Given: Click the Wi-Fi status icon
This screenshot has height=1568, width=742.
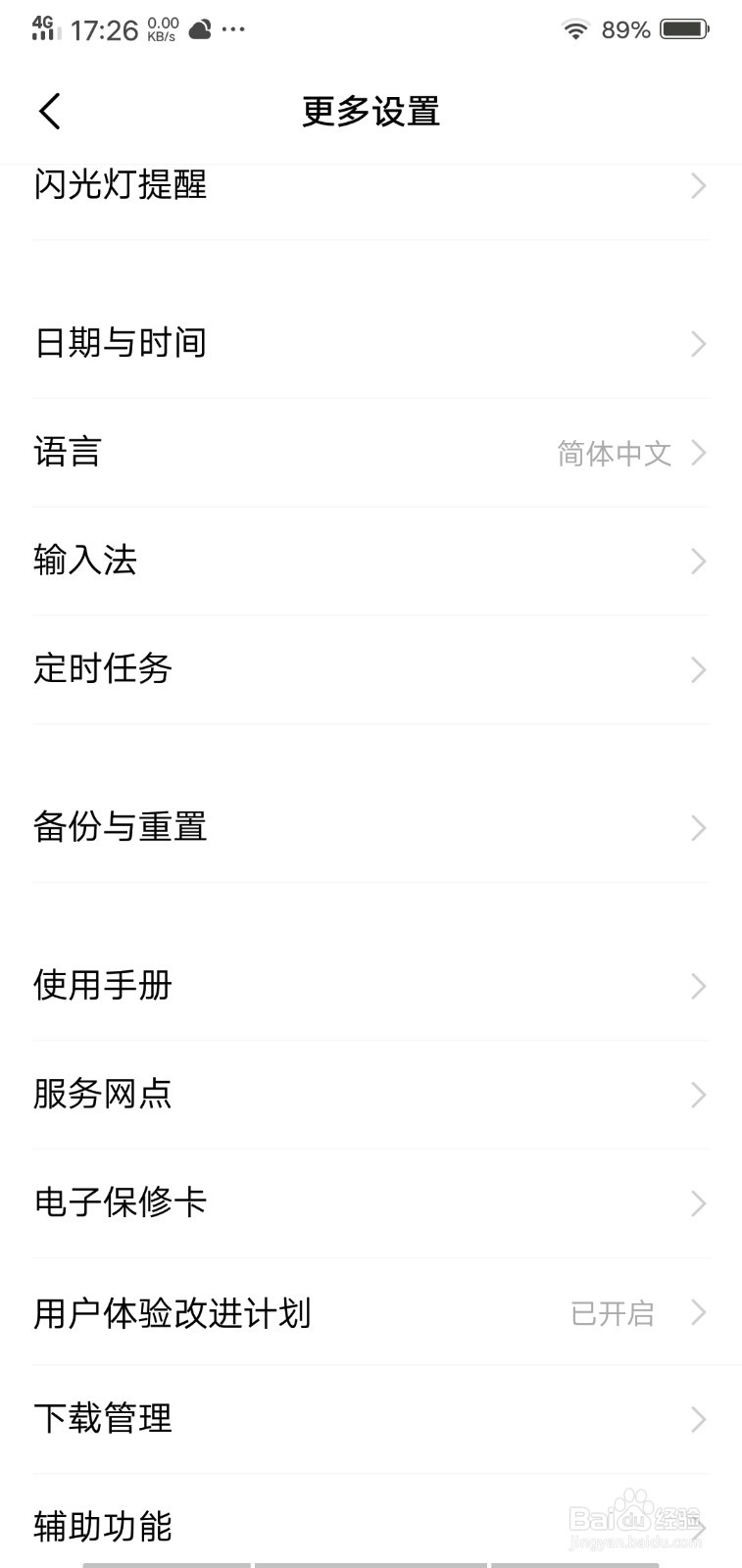Looking at the screenshot, I should (x=577, y=29).
